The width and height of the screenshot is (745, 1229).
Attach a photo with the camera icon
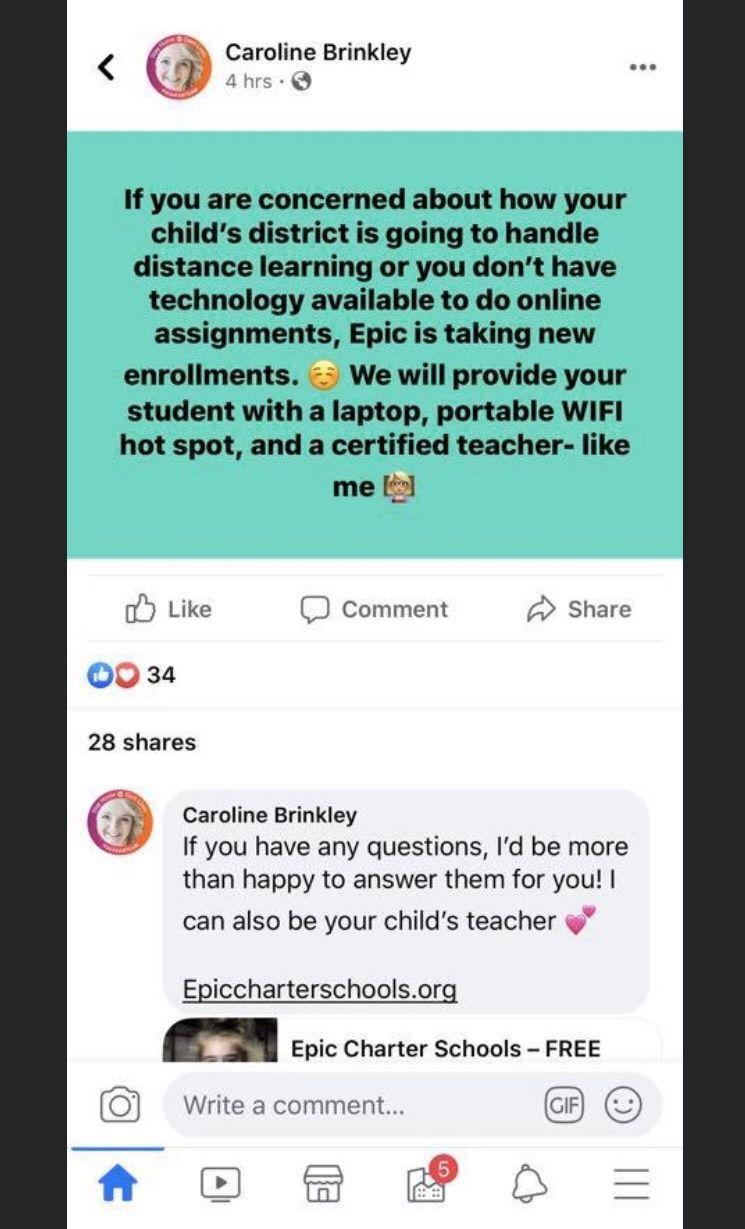[x=120, y=1105]
